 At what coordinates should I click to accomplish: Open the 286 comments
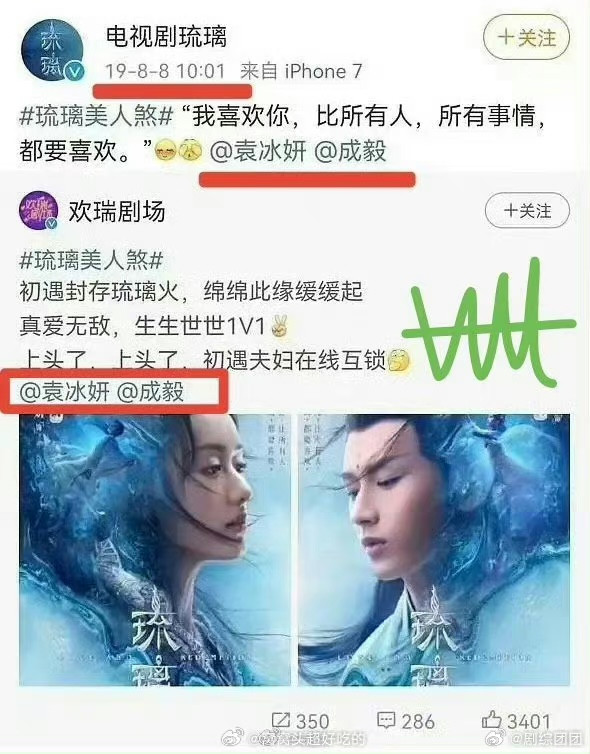[x=406, y=721]
